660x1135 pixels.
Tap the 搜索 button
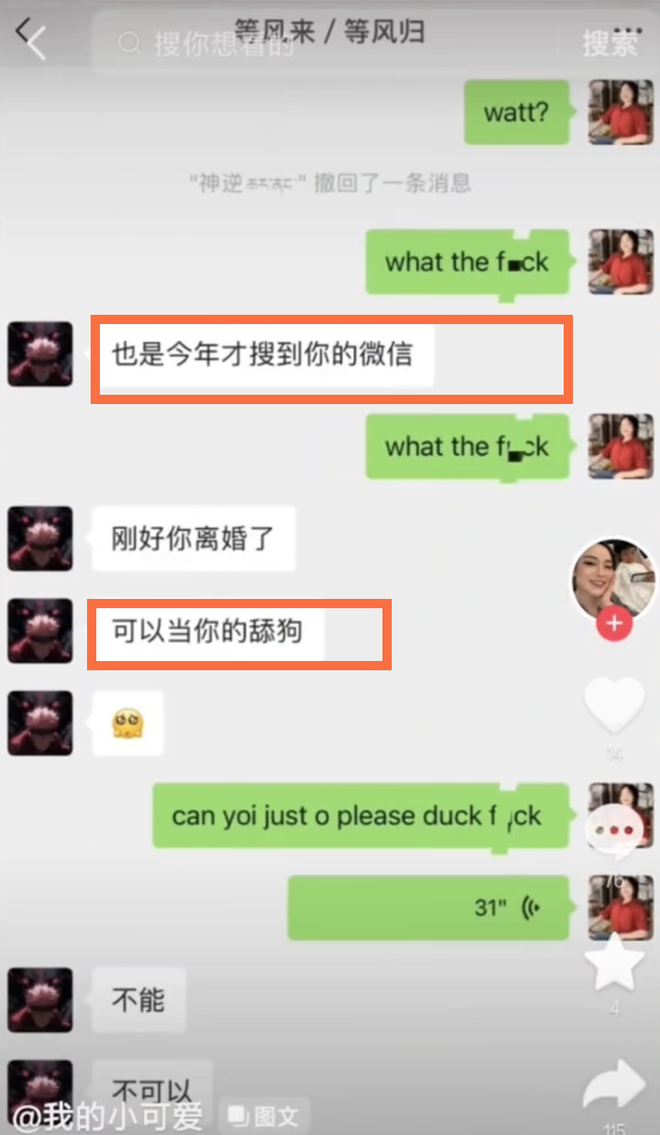611,43
